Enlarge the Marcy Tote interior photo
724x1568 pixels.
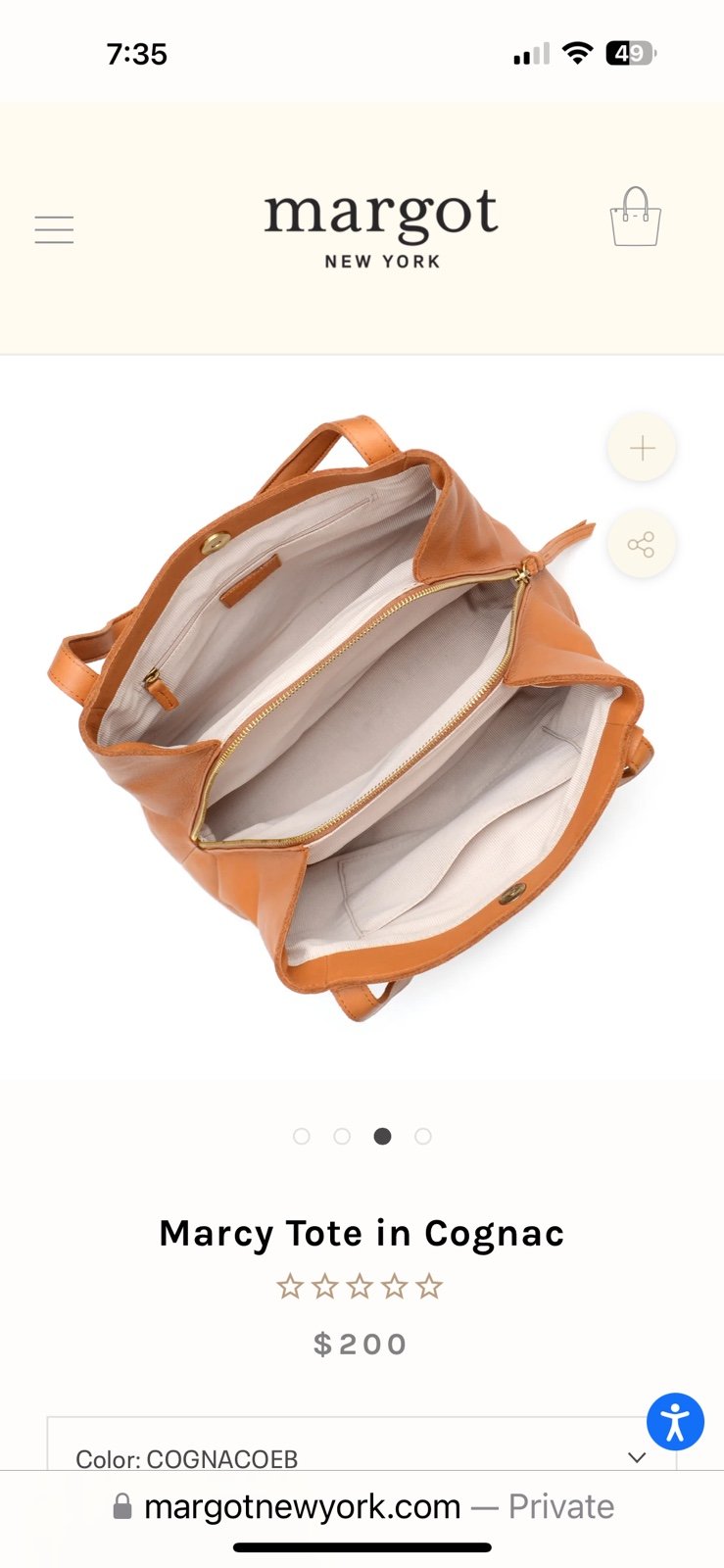point(350,716)
